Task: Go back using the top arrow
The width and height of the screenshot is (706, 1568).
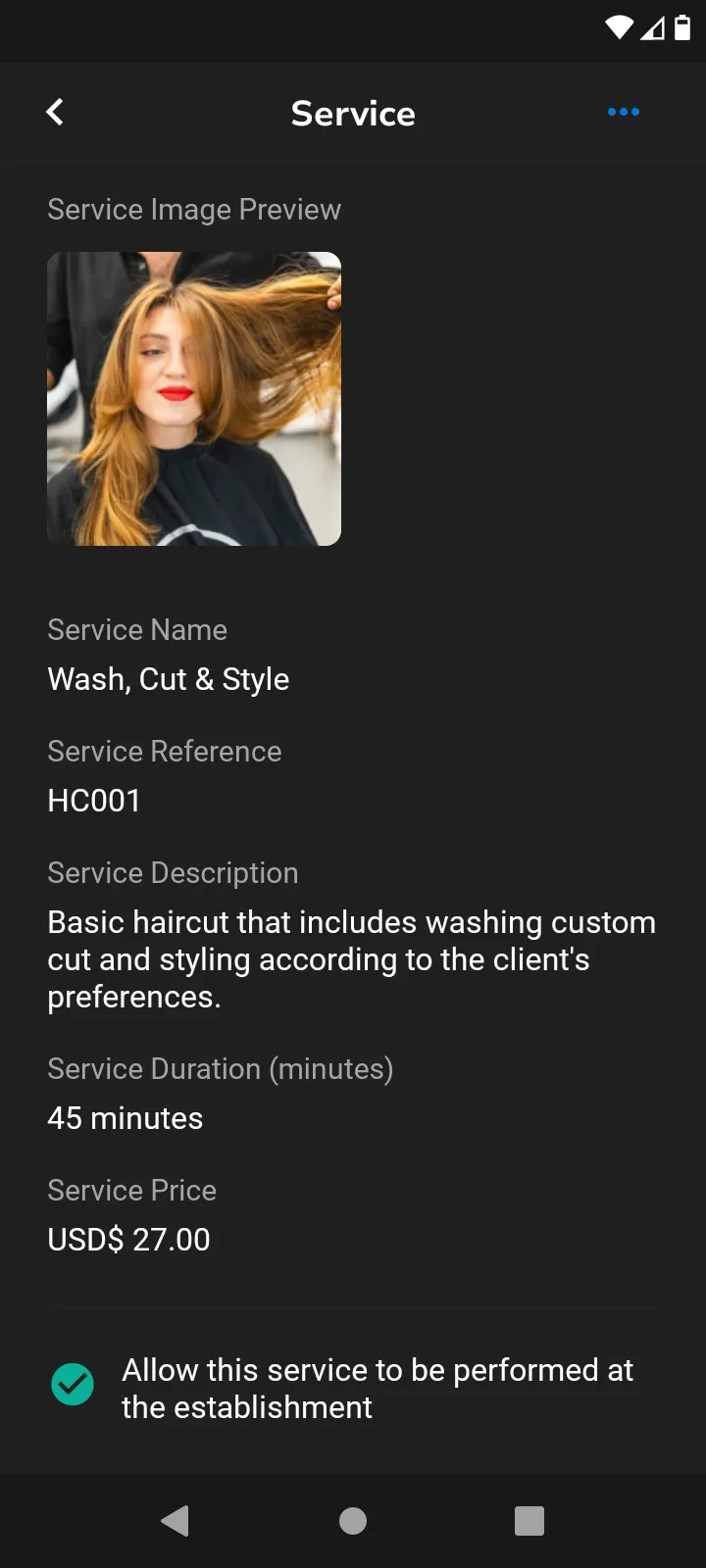Action: pos(55,112)
